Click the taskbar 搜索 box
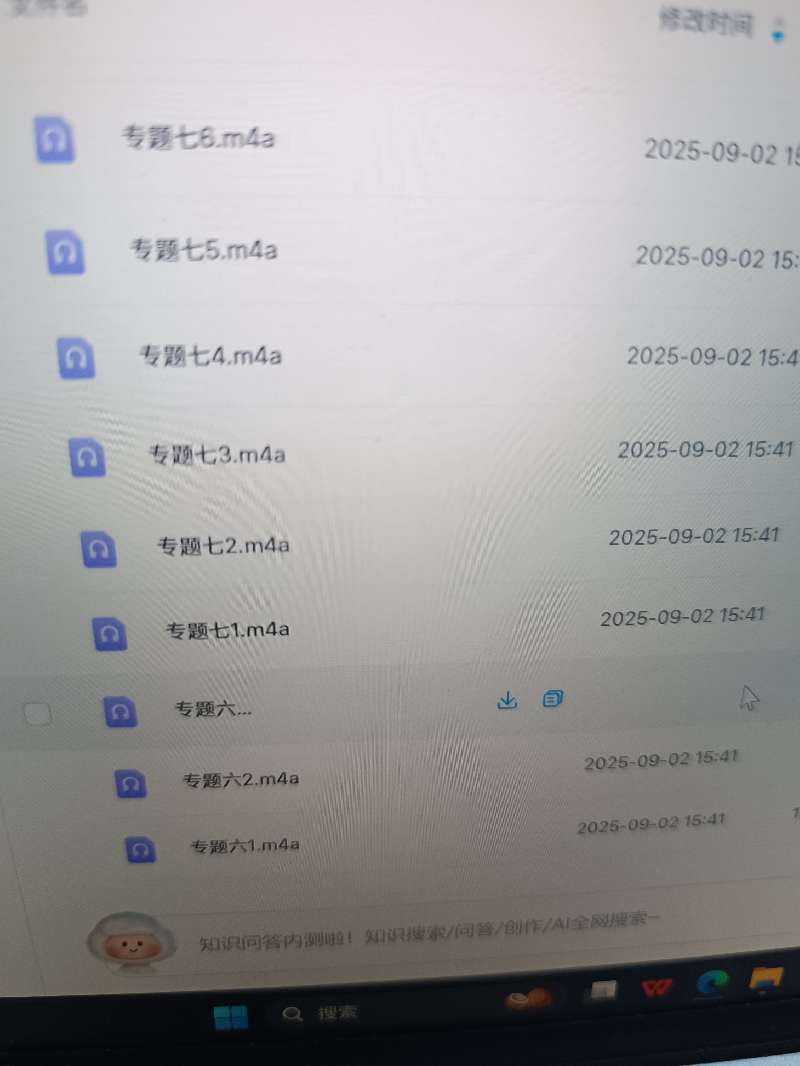The image size is (800, 1066). pos(330,1013)
